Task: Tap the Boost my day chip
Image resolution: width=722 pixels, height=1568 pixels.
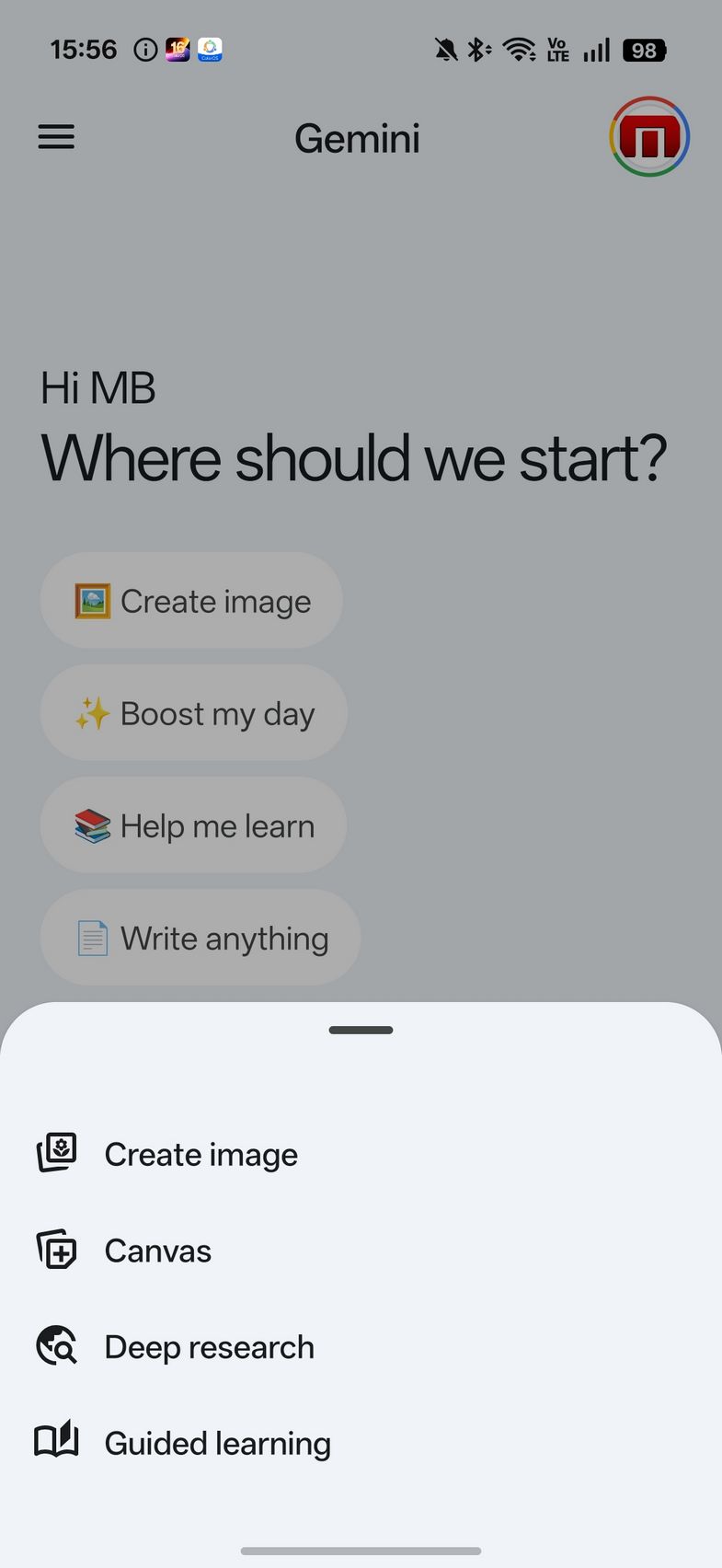Action: 194,713
